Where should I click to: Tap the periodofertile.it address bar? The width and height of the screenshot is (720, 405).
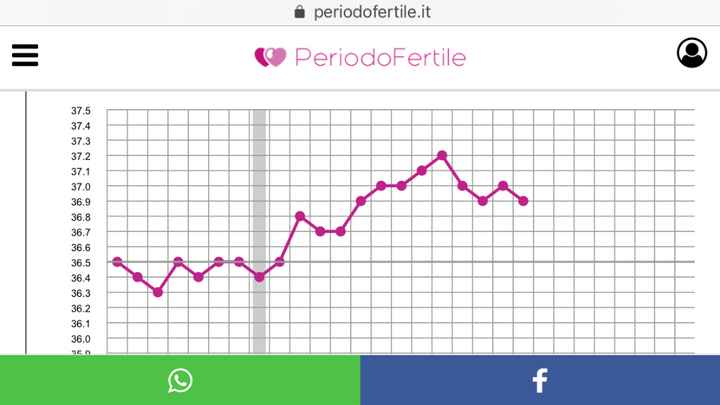tap(361, 12)
